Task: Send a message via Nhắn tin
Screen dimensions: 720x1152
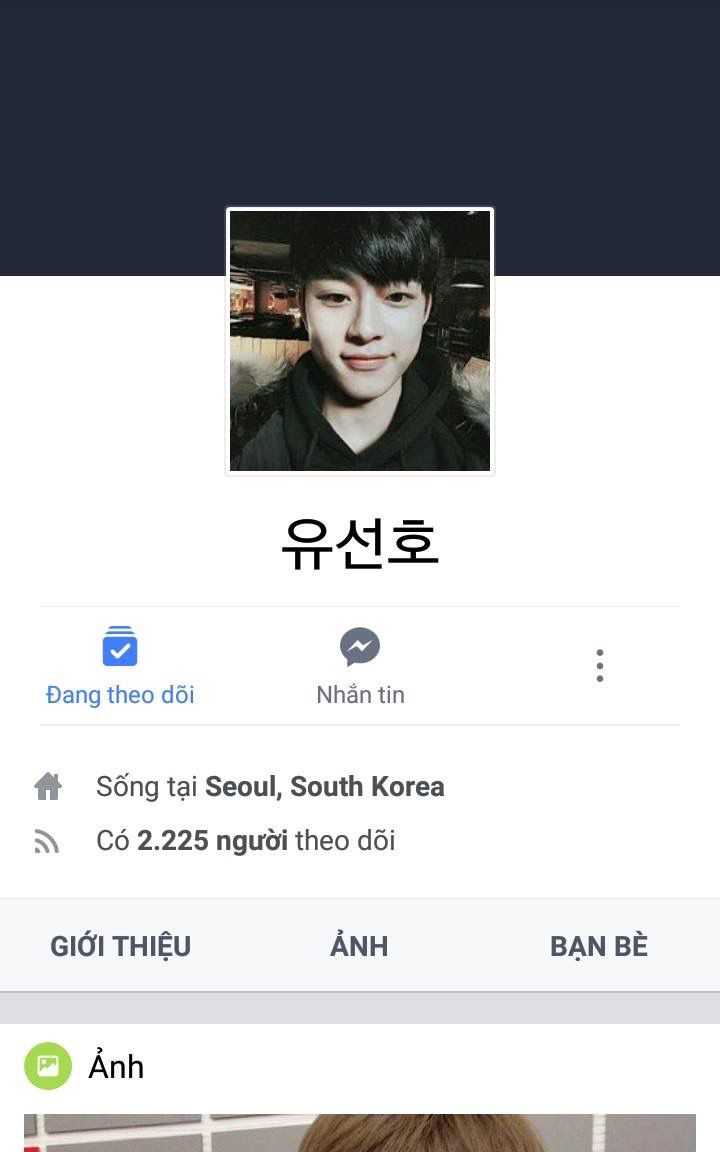Action: click(x=360, y=666)
